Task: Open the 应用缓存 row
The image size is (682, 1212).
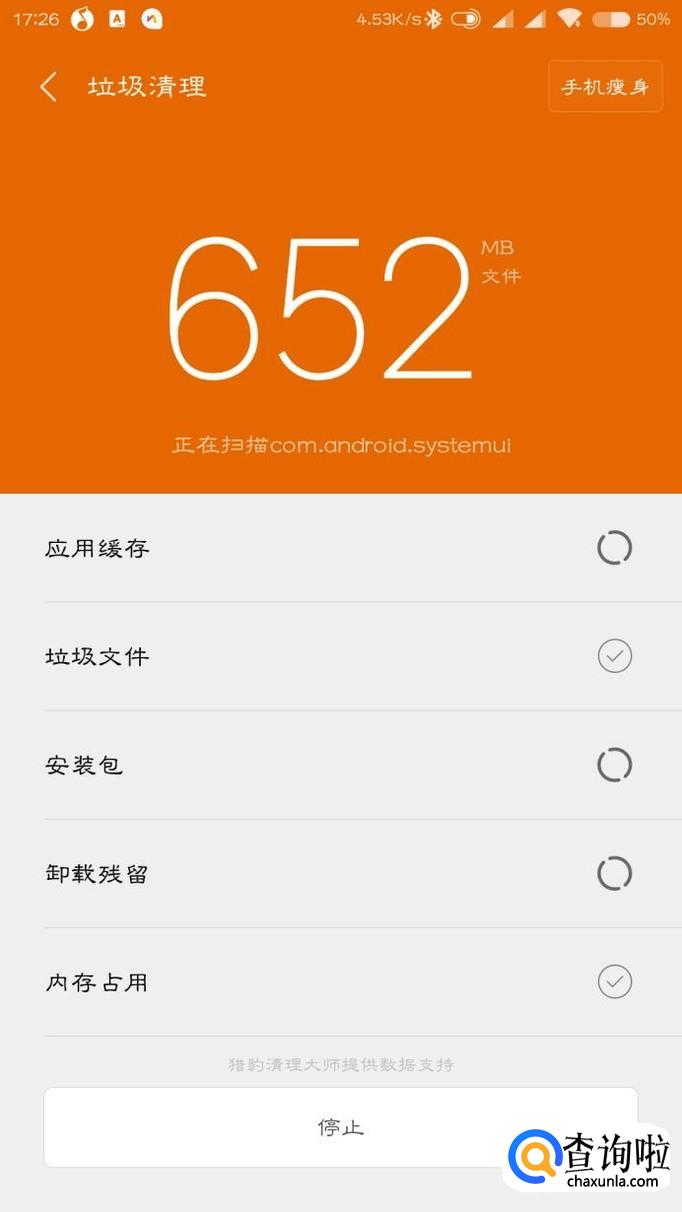Action: tap(340, 548)
